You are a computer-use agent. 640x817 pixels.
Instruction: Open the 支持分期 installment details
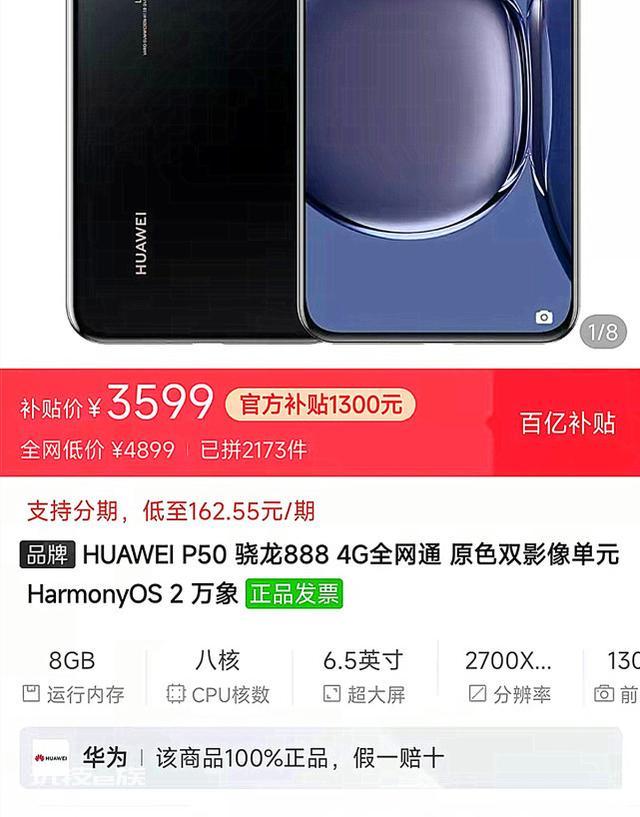click(x=170, y=512)
